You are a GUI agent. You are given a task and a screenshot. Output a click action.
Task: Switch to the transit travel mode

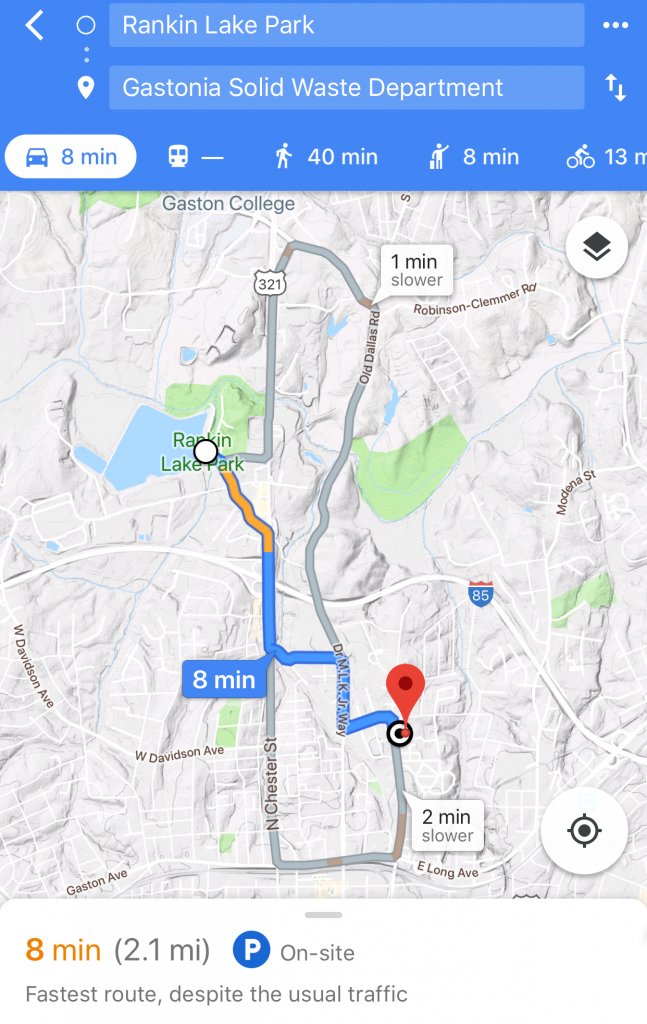point(194,157)
